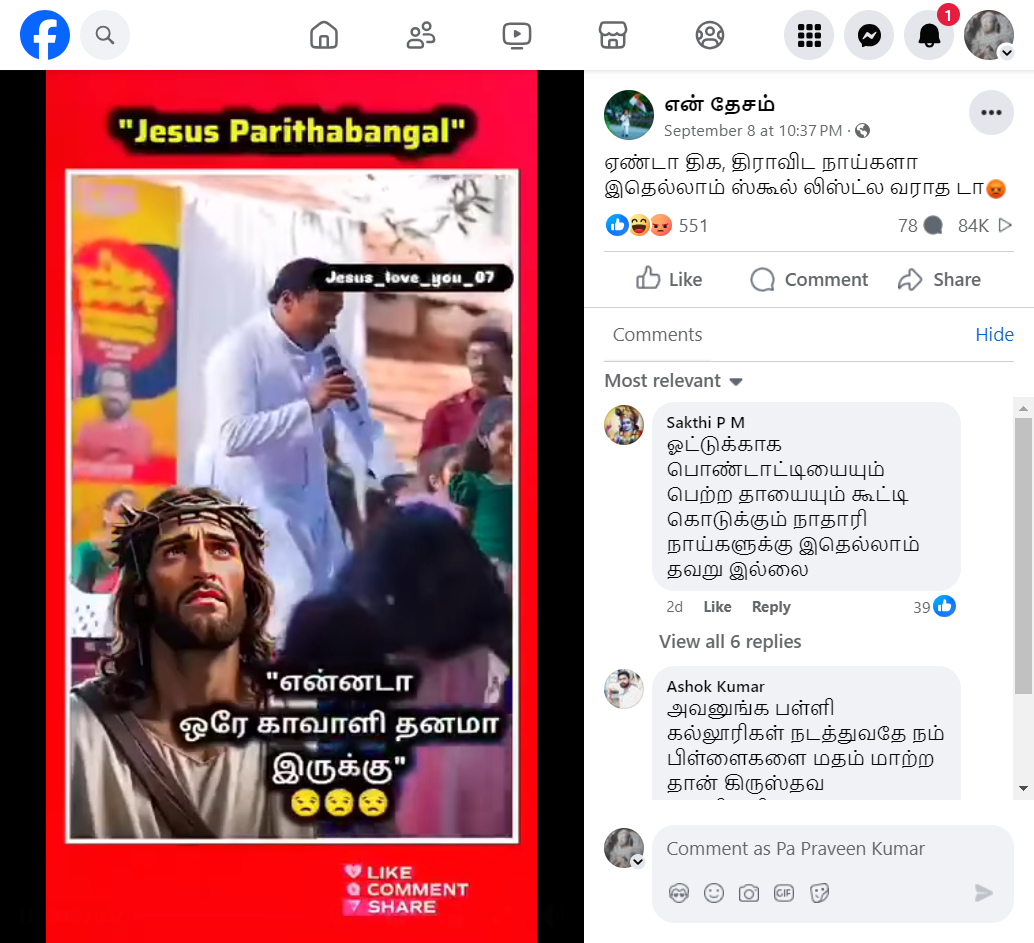Open the account profile menu
Screen dimensions: 1034x943
coord(989,36)
